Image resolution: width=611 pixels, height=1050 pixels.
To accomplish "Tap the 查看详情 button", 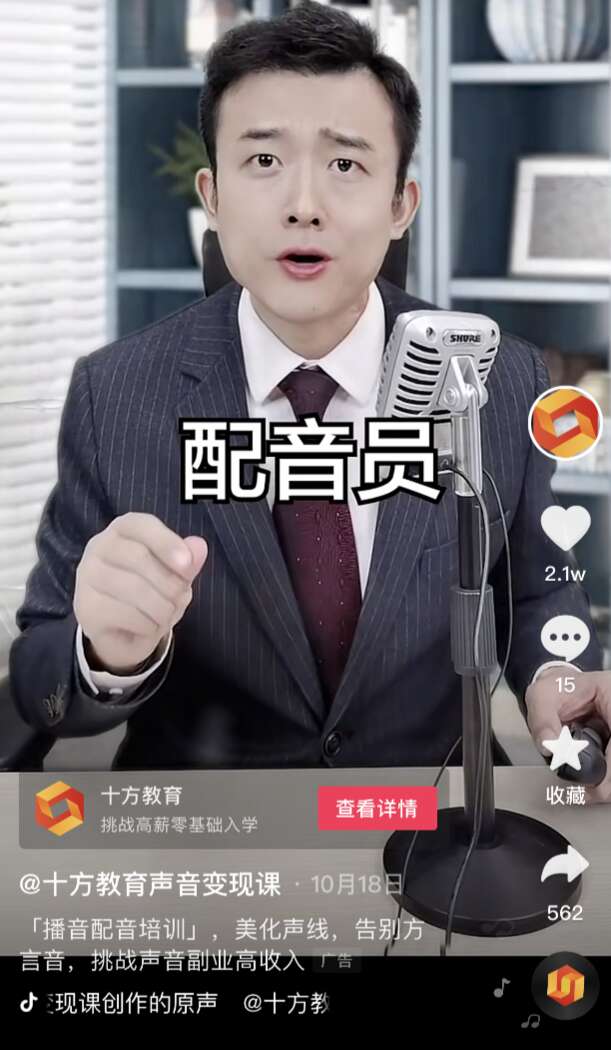I will click(x=377, y=809).
